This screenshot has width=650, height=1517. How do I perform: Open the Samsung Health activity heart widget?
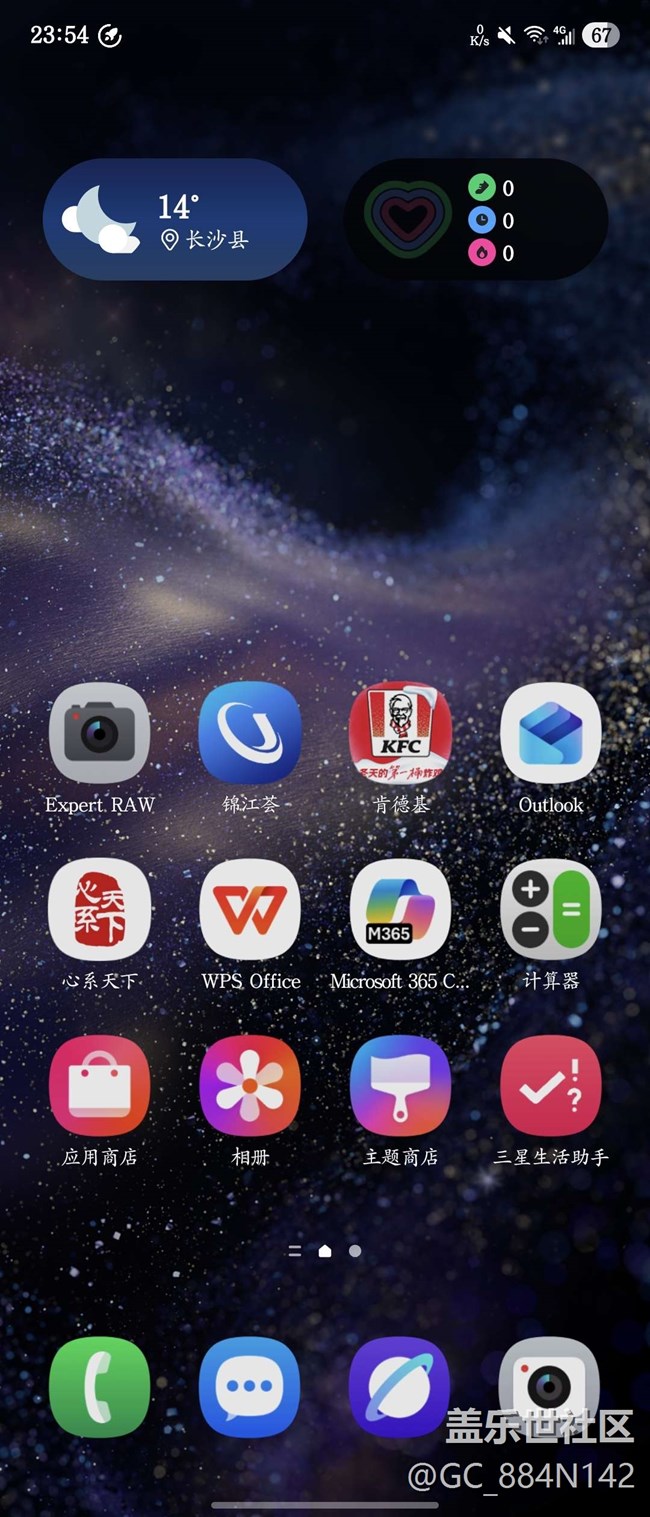(476, 219)
